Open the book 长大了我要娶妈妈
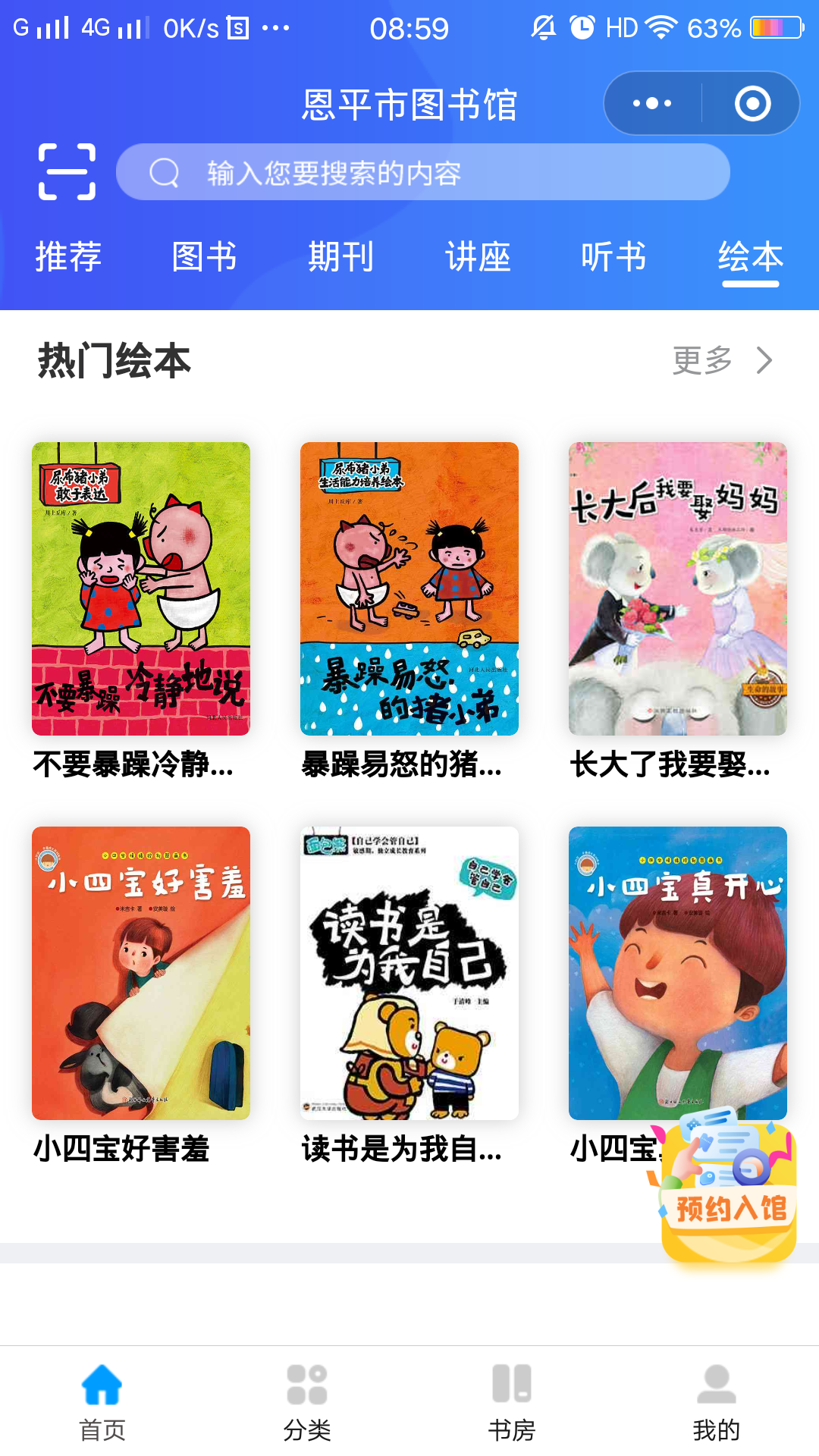This screenshot has height=1456, width=819. coord(678,588)
